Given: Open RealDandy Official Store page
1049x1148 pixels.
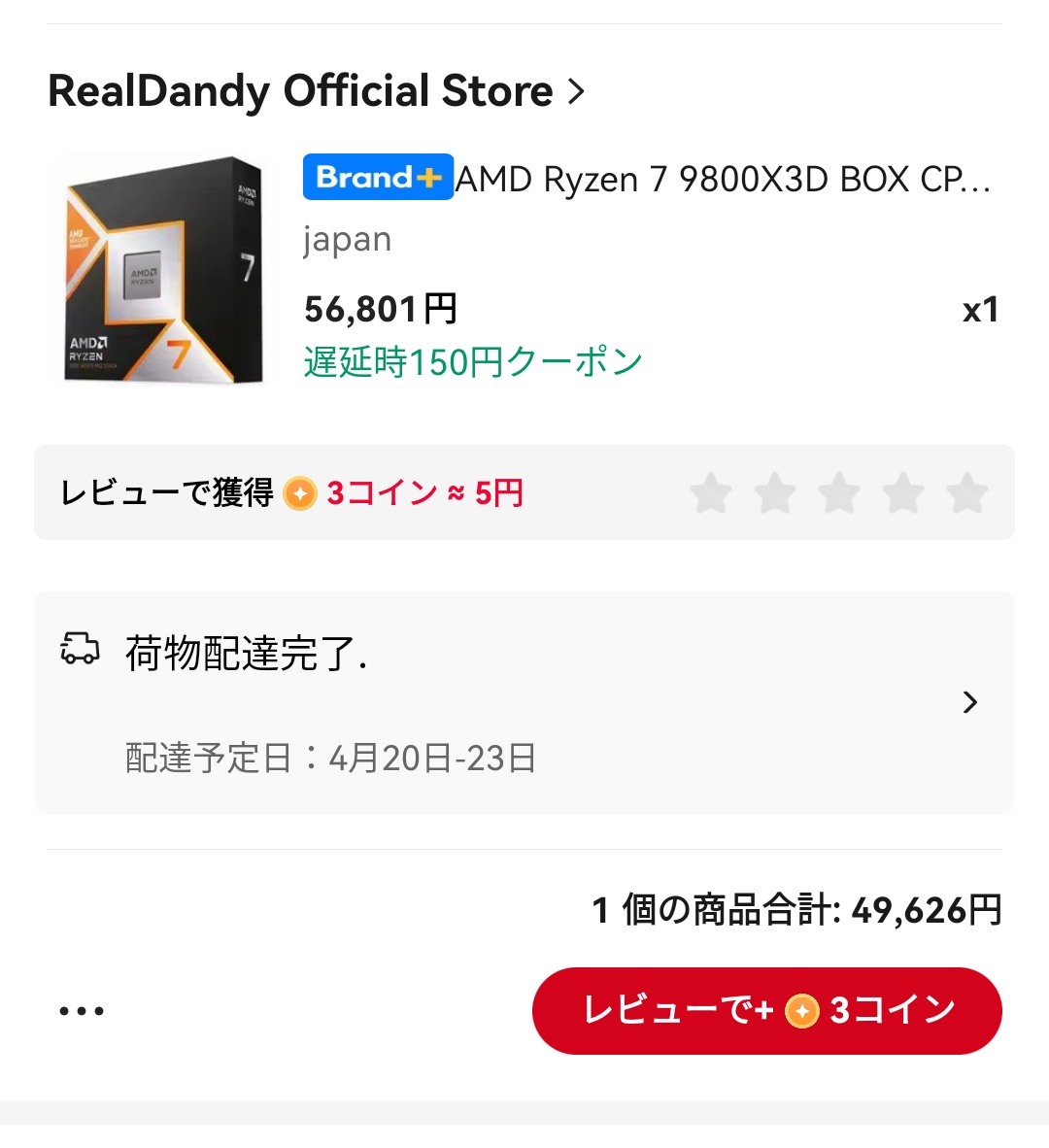Looking at the screenshot, I should [317, 91].
